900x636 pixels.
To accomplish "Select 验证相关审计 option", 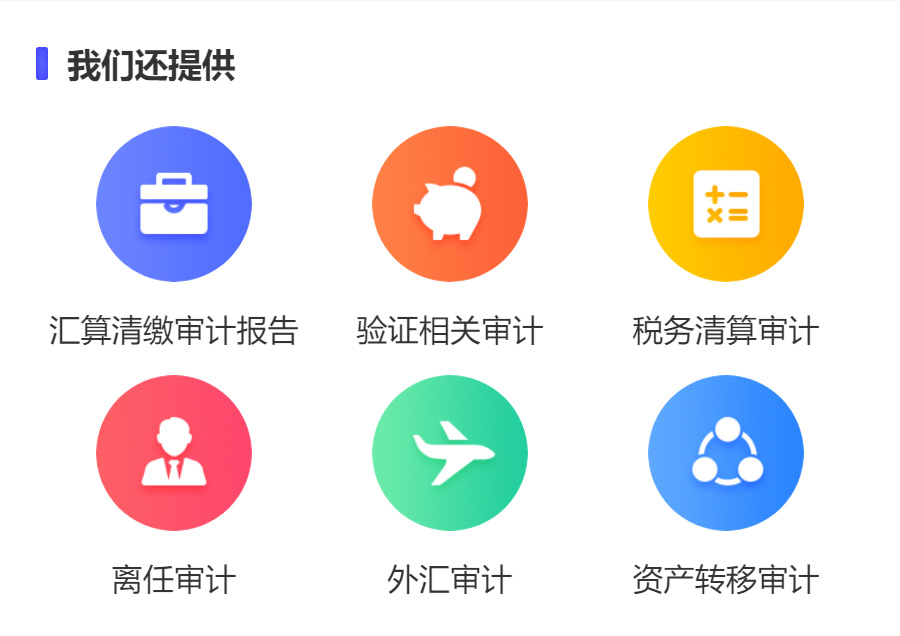I will tap(450, 204).
